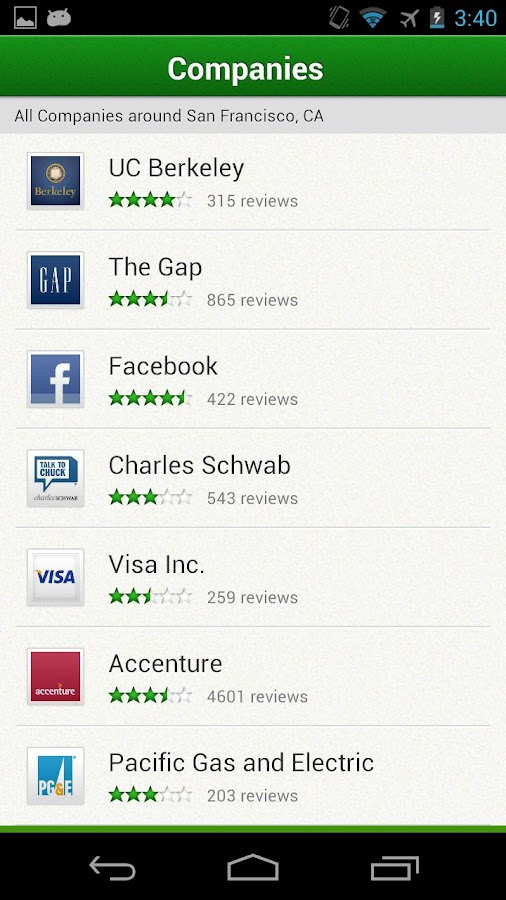Select the Charles Schwab entry
The image size is (506, 900).
click(x=253, y=478)
